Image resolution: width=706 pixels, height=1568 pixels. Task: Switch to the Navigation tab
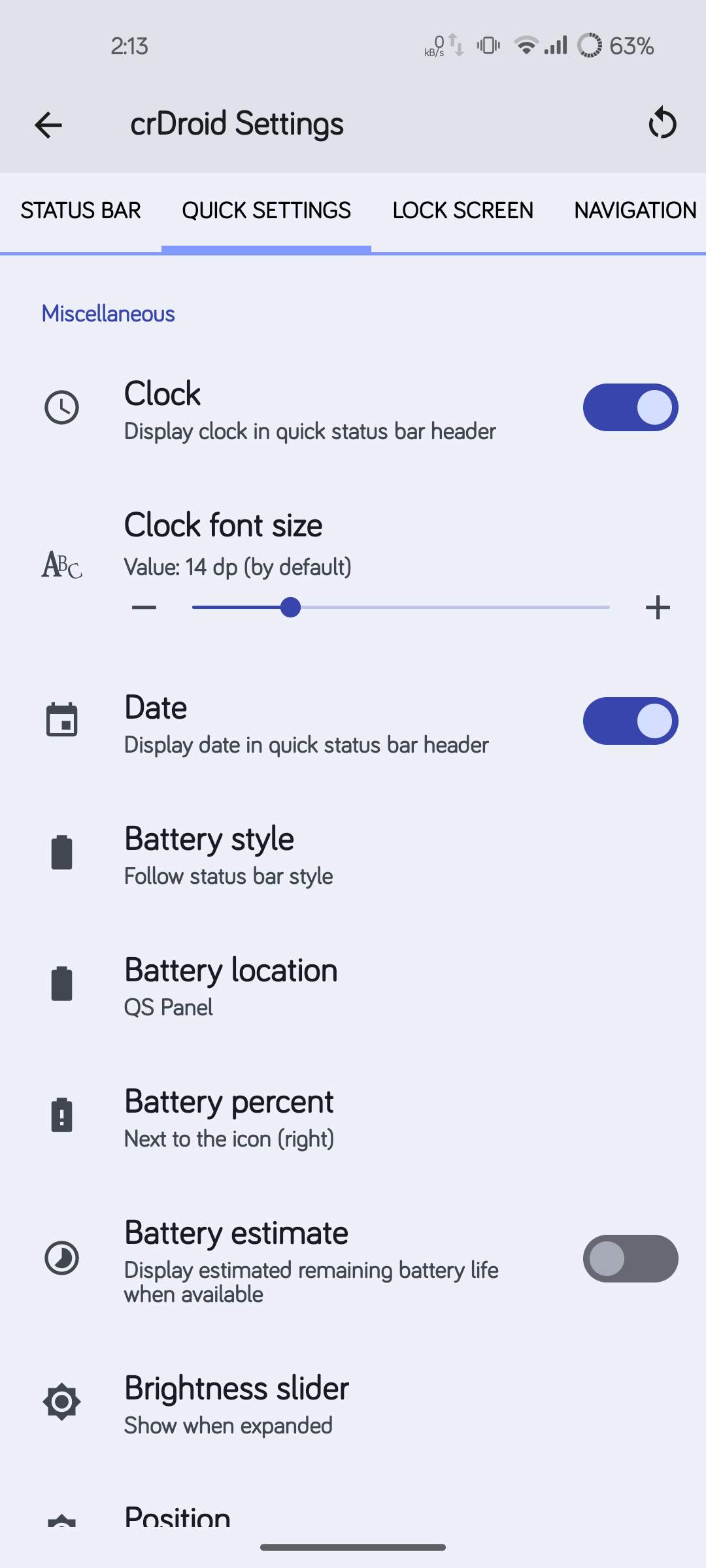635,210
